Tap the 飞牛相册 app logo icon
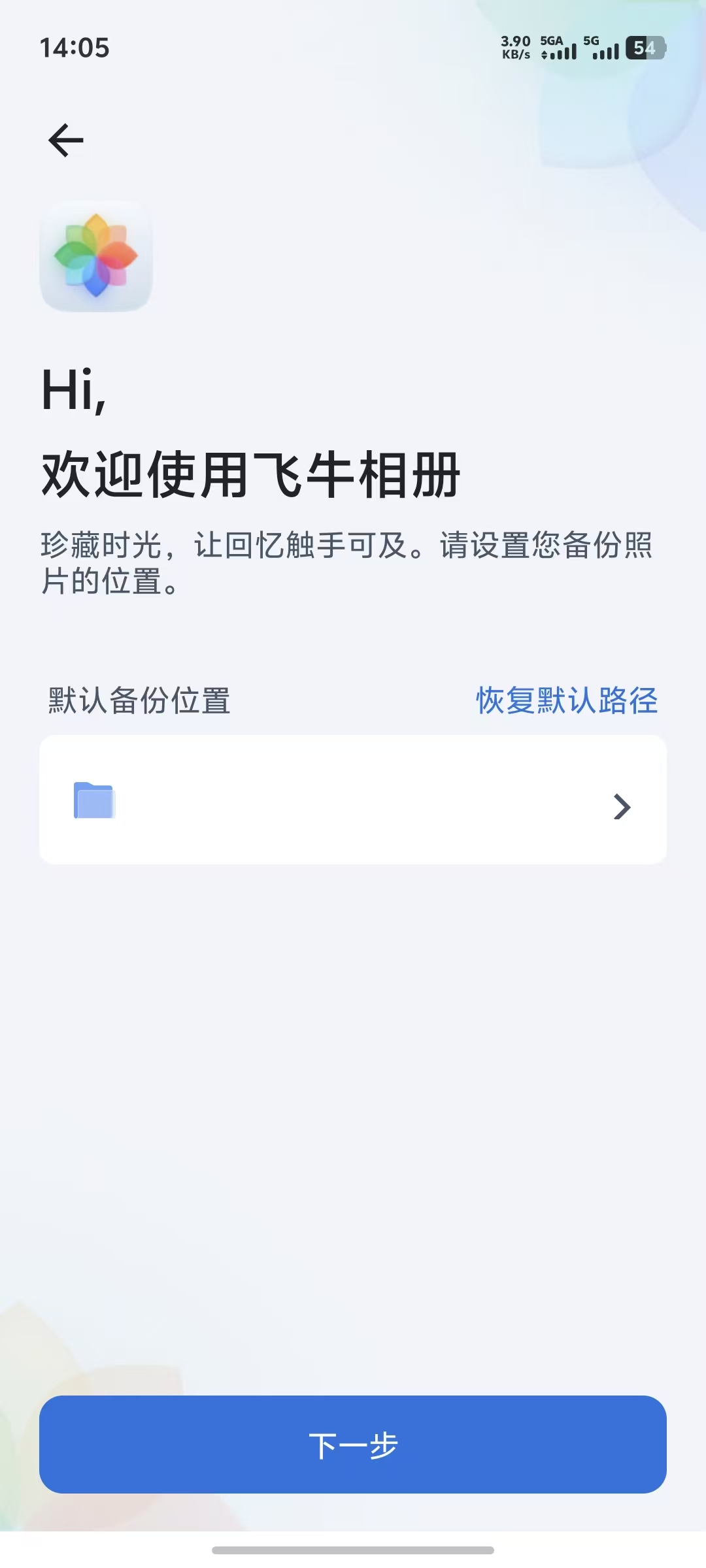706x1568 pixels. 95,256
